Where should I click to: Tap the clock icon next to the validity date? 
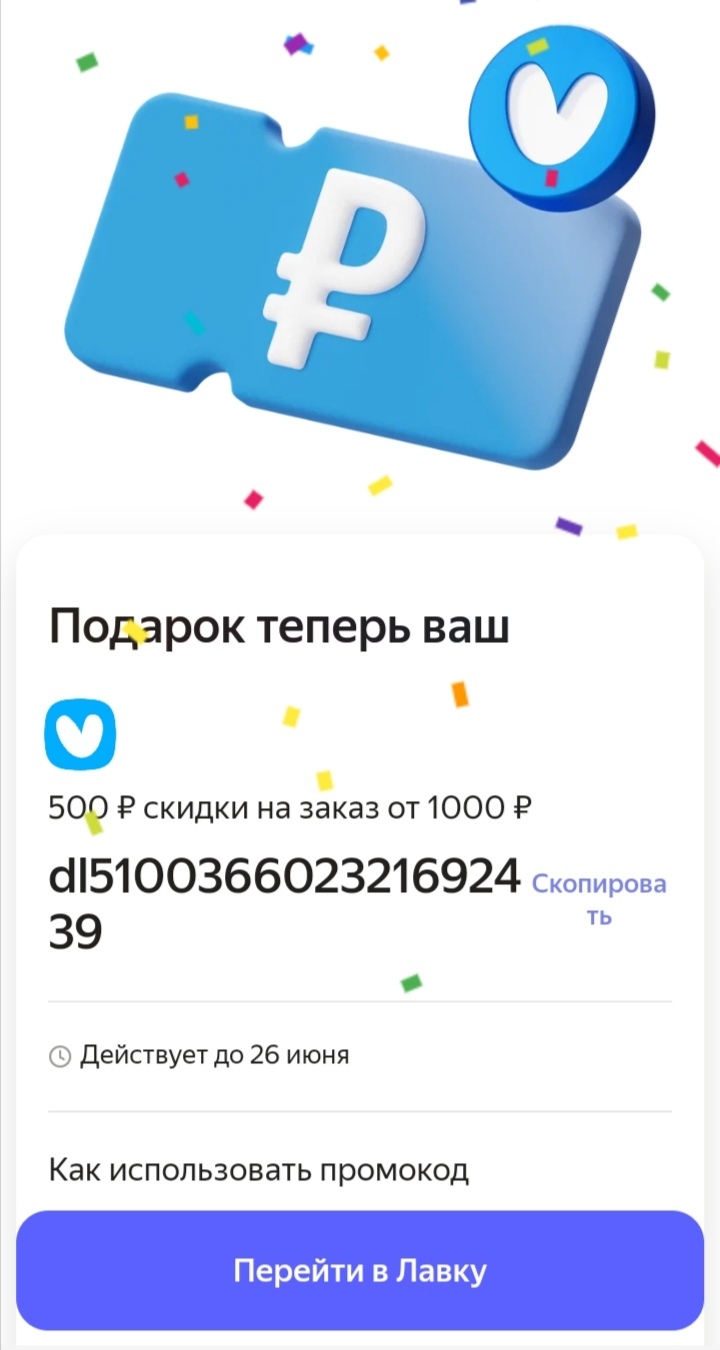point(60,1054)
